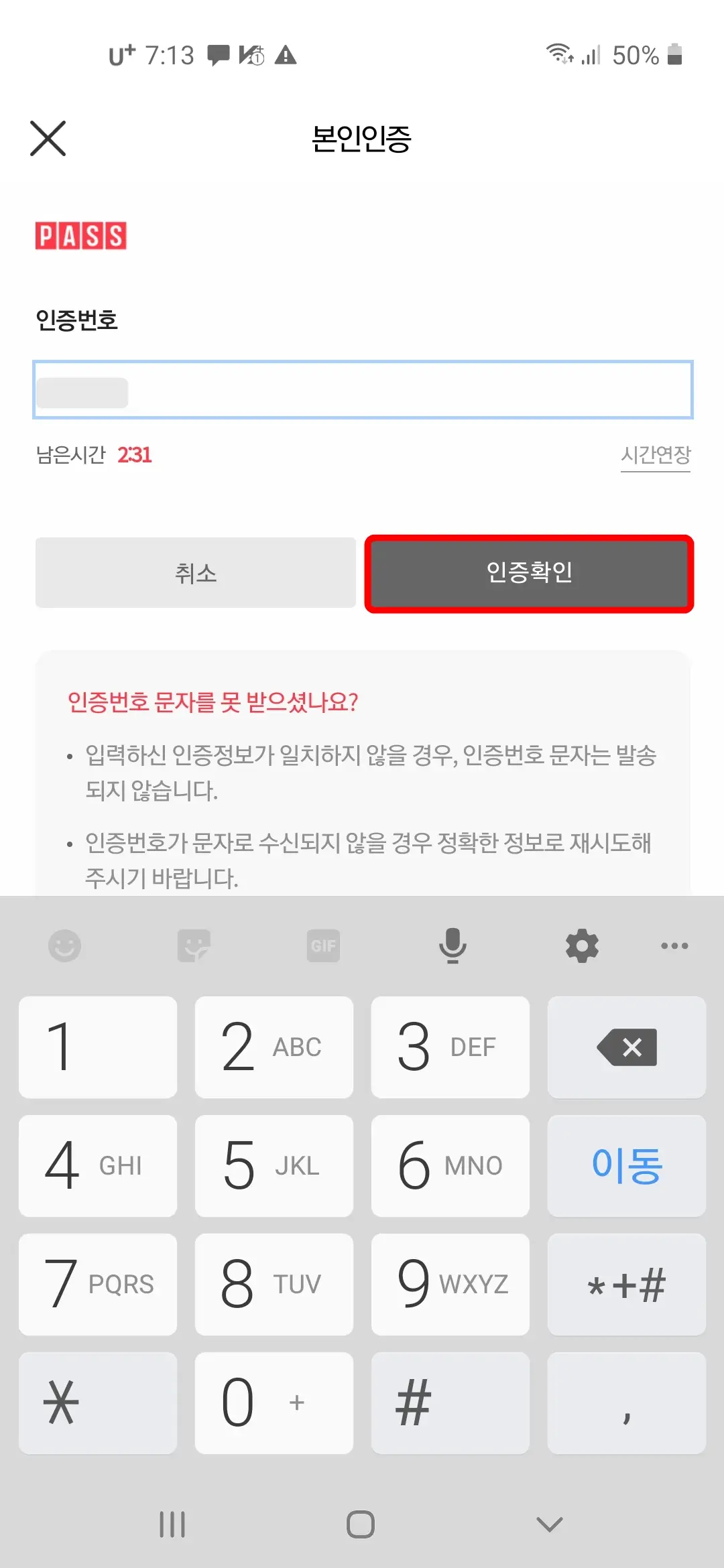Tap the 시간연장 time extension link
The image size is (724, 1568).
pos(656,454)
